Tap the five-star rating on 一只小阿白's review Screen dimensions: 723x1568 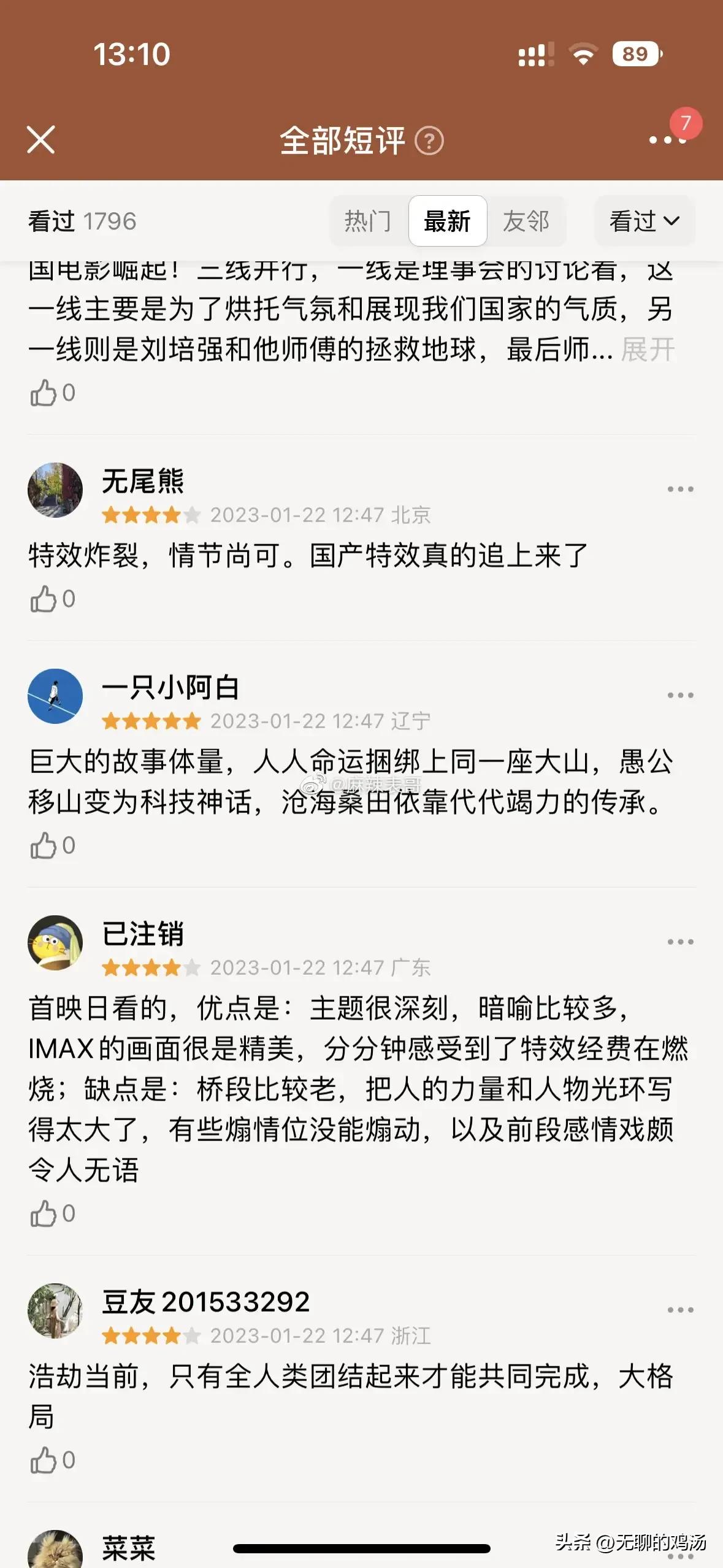[149, 721]
